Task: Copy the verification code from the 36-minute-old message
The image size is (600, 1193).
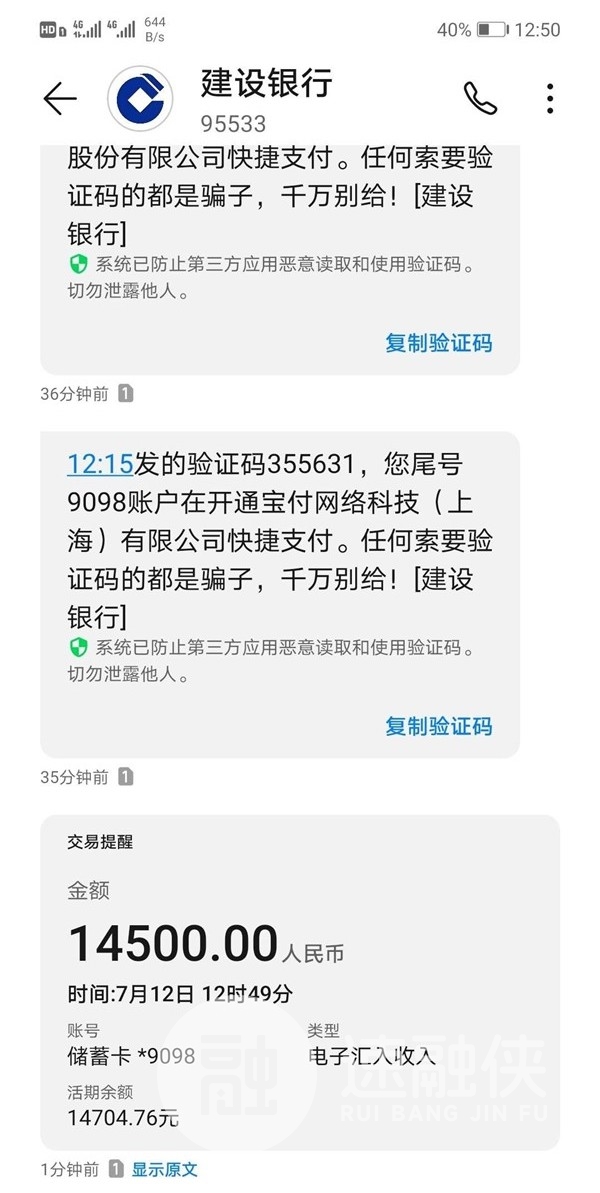Action: pyautogui.click(x=438, y=343)
